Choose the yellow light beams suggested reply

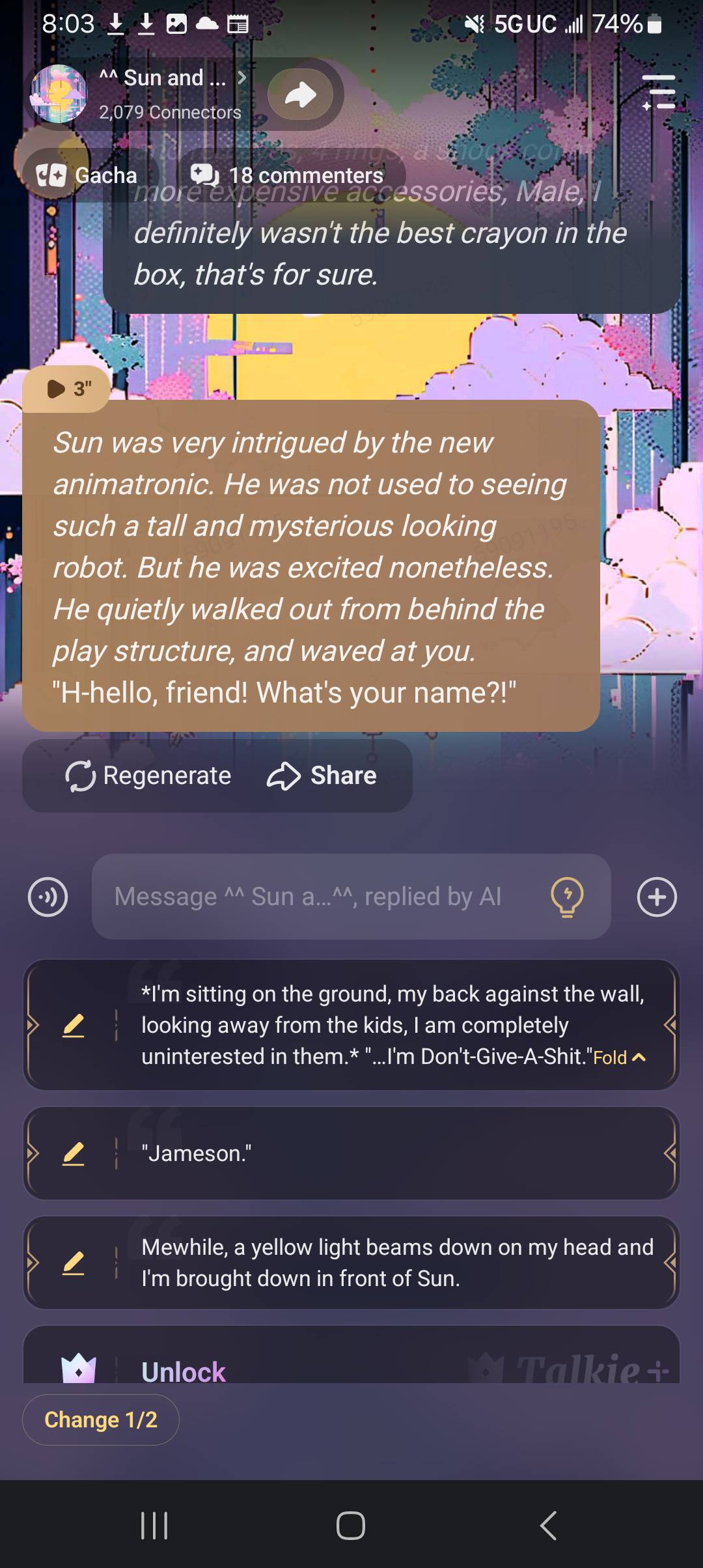397,1263
